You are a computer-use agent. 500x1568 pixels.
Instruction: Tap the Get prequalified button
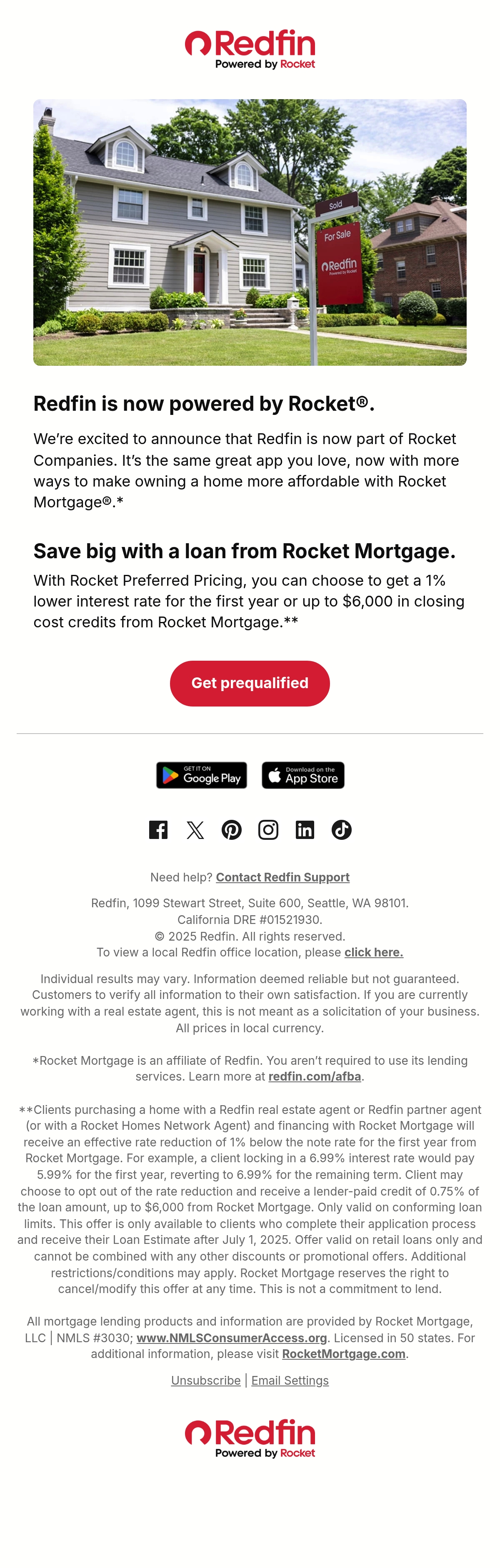250,683
